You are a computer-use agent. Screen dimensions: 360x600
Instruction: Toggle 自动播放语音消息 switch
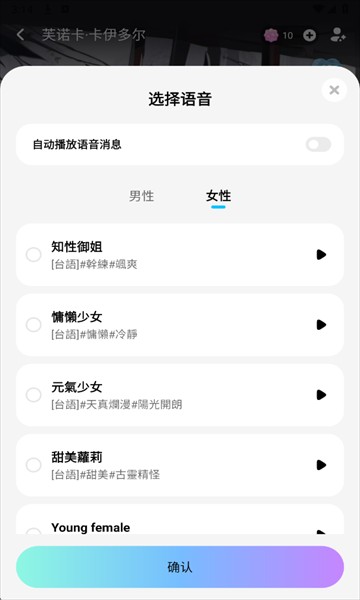click(318, 145)
